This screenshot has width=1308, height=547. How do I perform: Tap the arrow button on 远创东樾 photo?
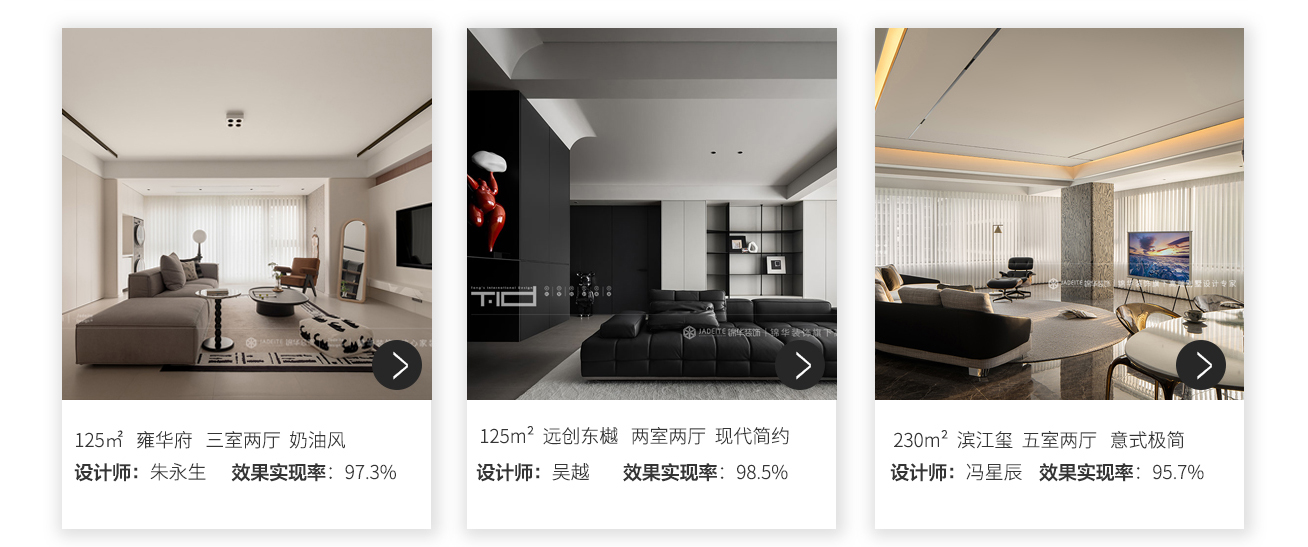point(800,365)
